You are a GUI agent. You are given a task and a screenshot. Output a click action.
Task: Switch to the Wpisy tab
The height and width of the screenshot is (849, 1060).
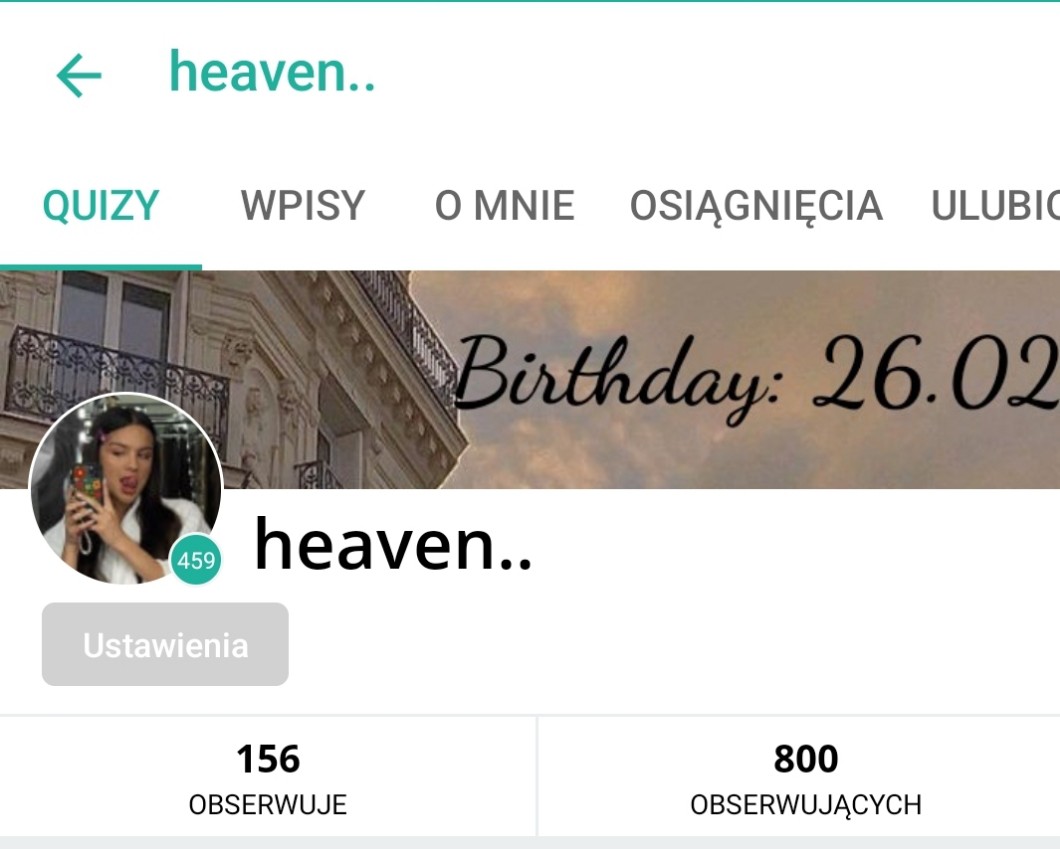tap(302, 206)
